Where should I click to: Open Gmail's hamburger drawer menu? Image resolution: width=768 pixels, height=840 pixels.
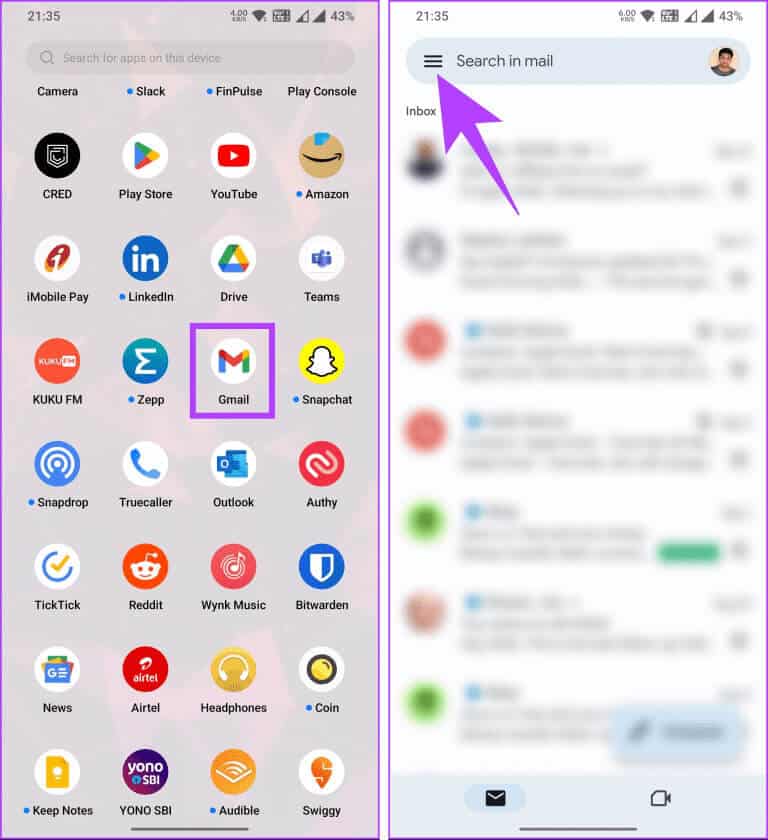[x=433, y=61]
